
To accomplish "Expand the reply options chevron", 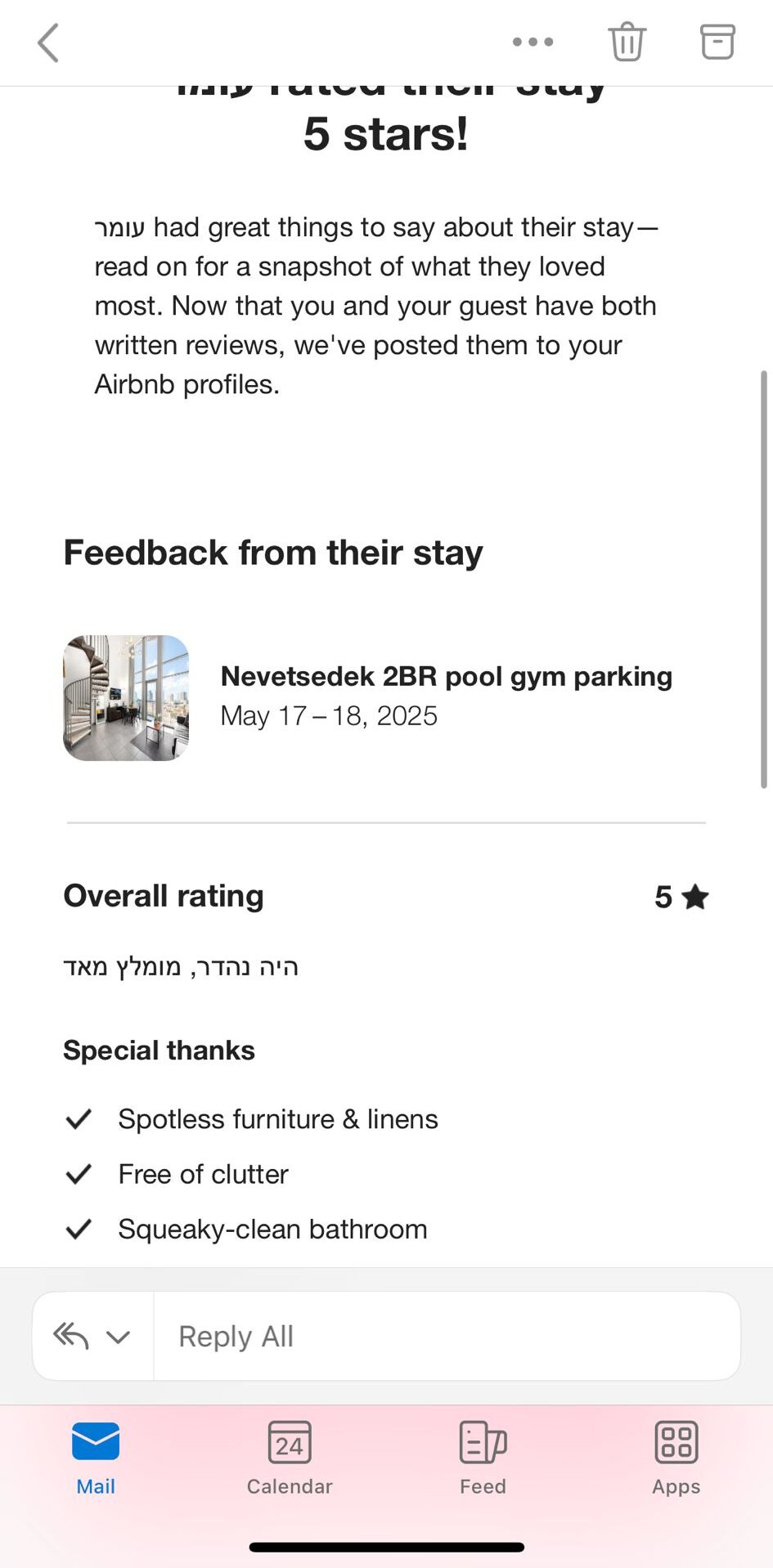I will point(119,1337).
